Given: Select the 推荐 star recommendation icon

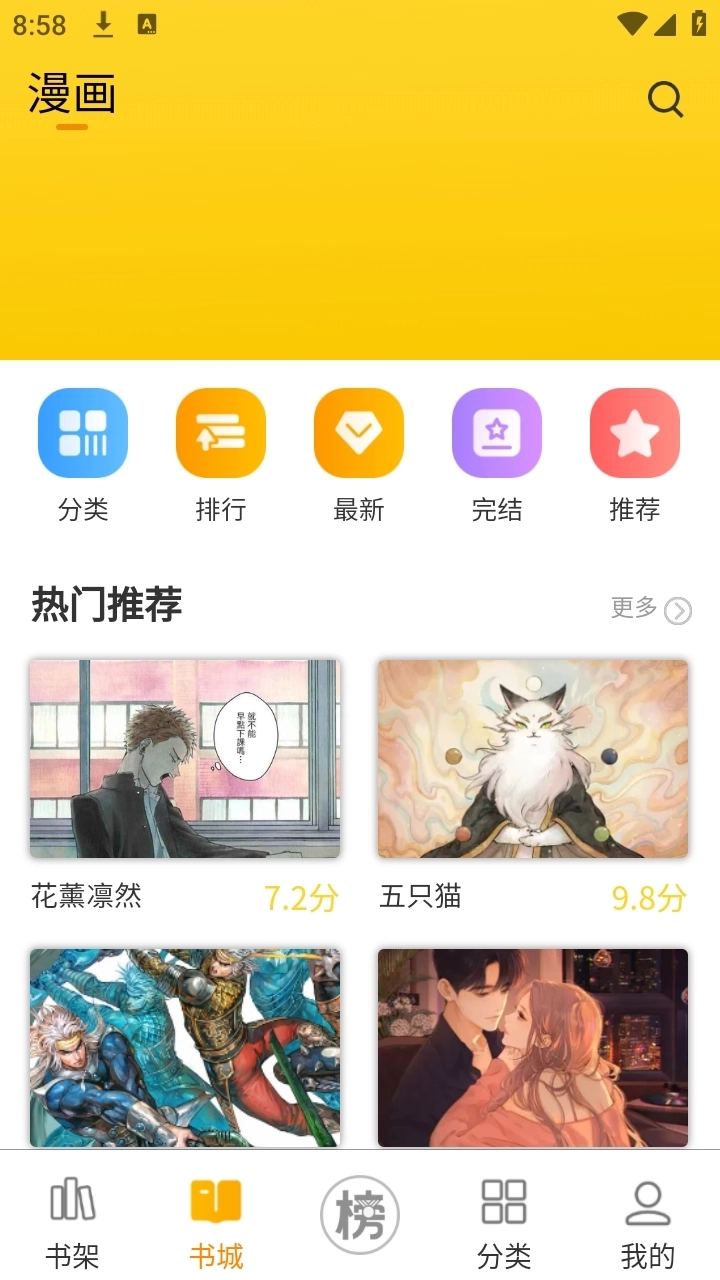Looking at the screenshot, I should 635,432.
